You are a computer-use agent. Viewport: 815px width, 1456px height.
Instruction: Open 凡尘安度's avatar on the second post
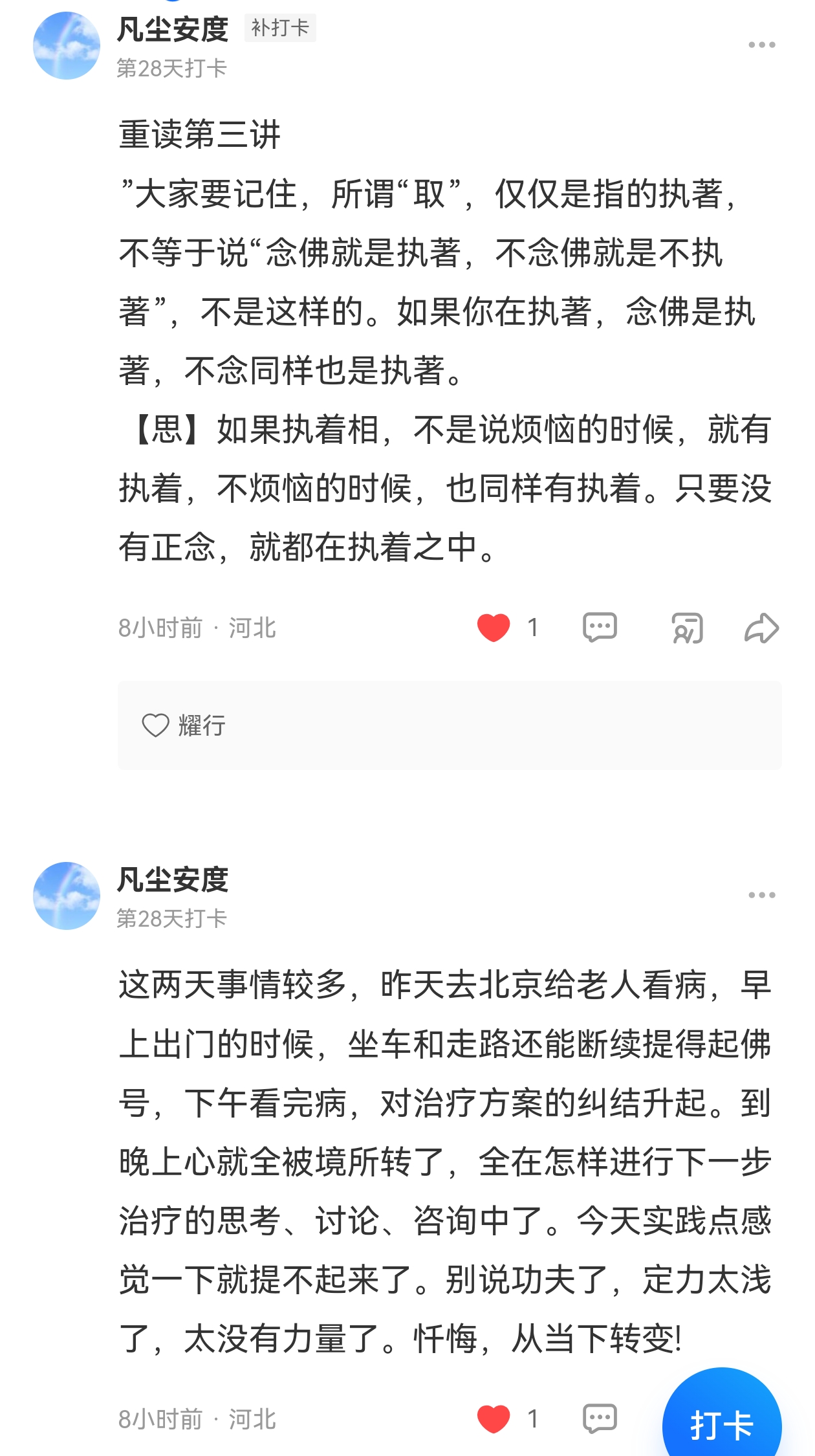[x=67, y=896]
